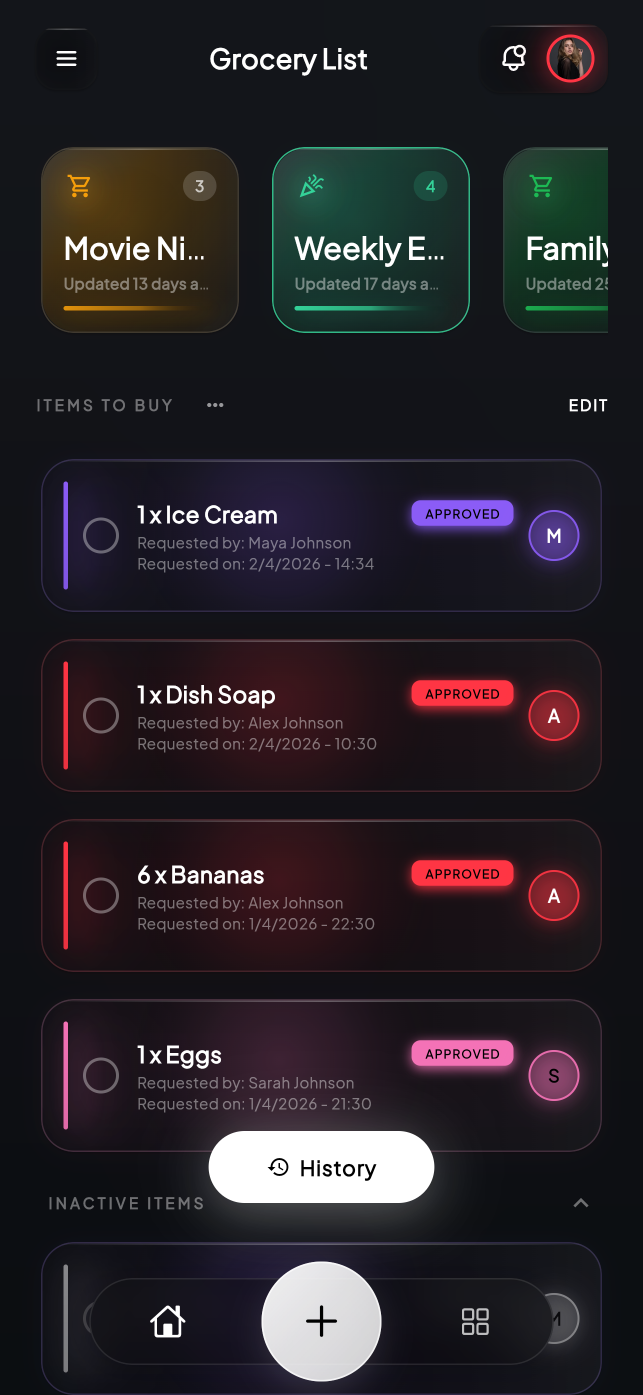Tap Edit for items to buy
This screenshot has width=643, height=1395.
click(x=588, y=405)
